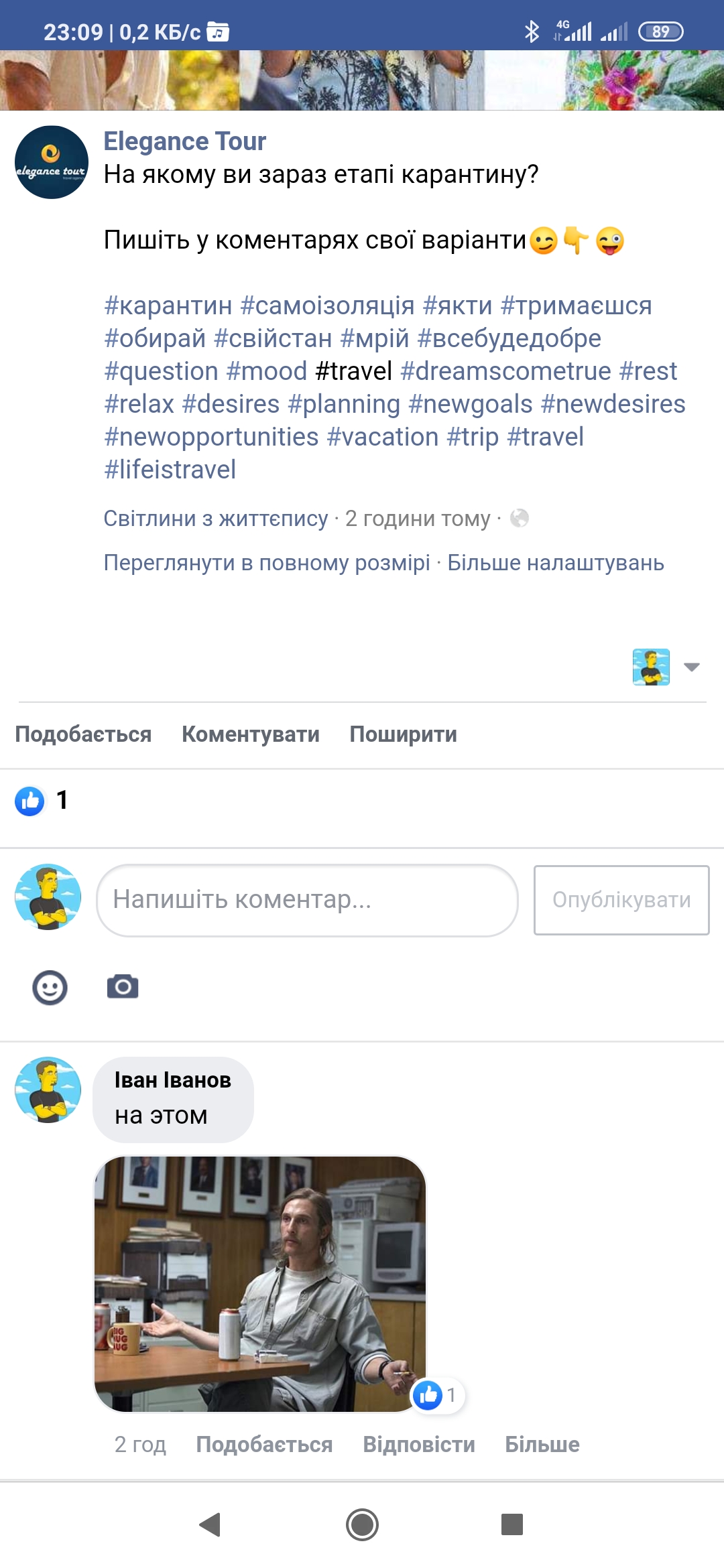This screenshot has width=724, height=1568.
Task: Tap the Elegance Tour profile avatar
Action: 52,162
